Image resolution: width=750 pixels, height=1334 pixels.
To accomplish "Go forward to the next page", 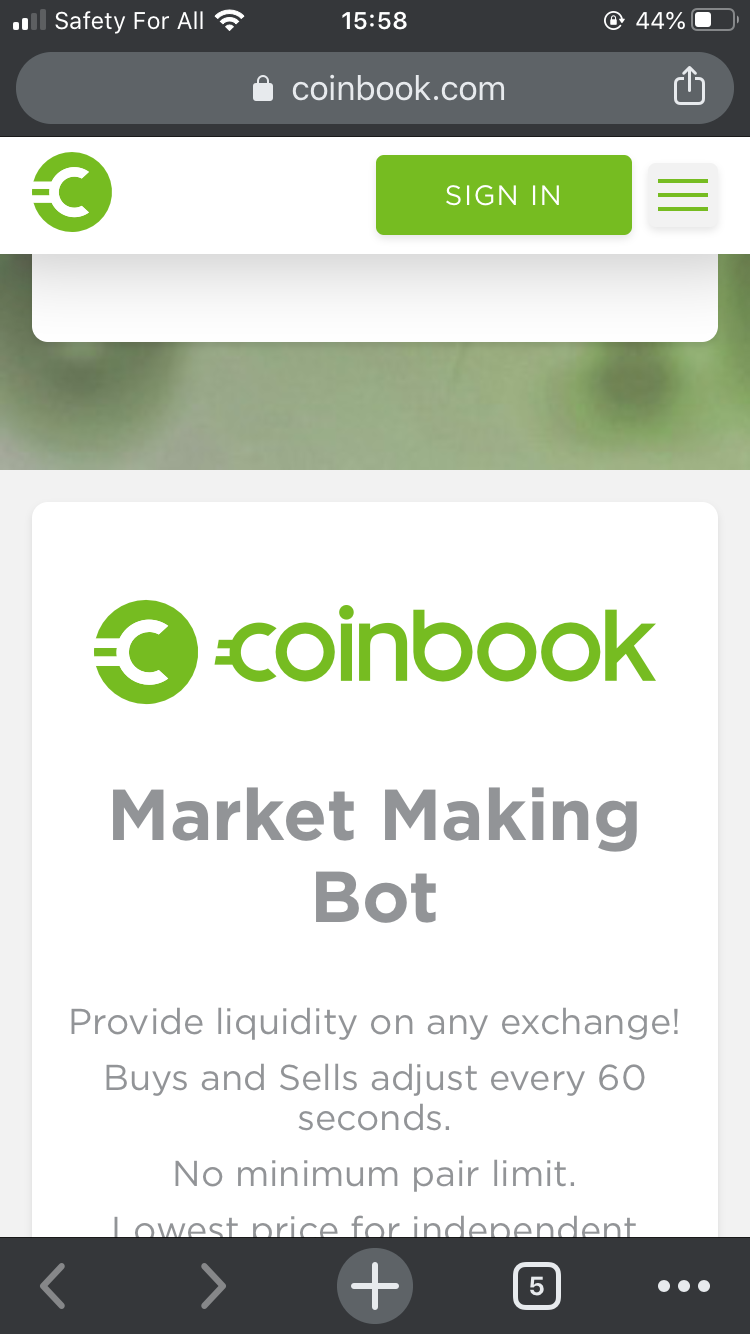I will [213, 1286].
